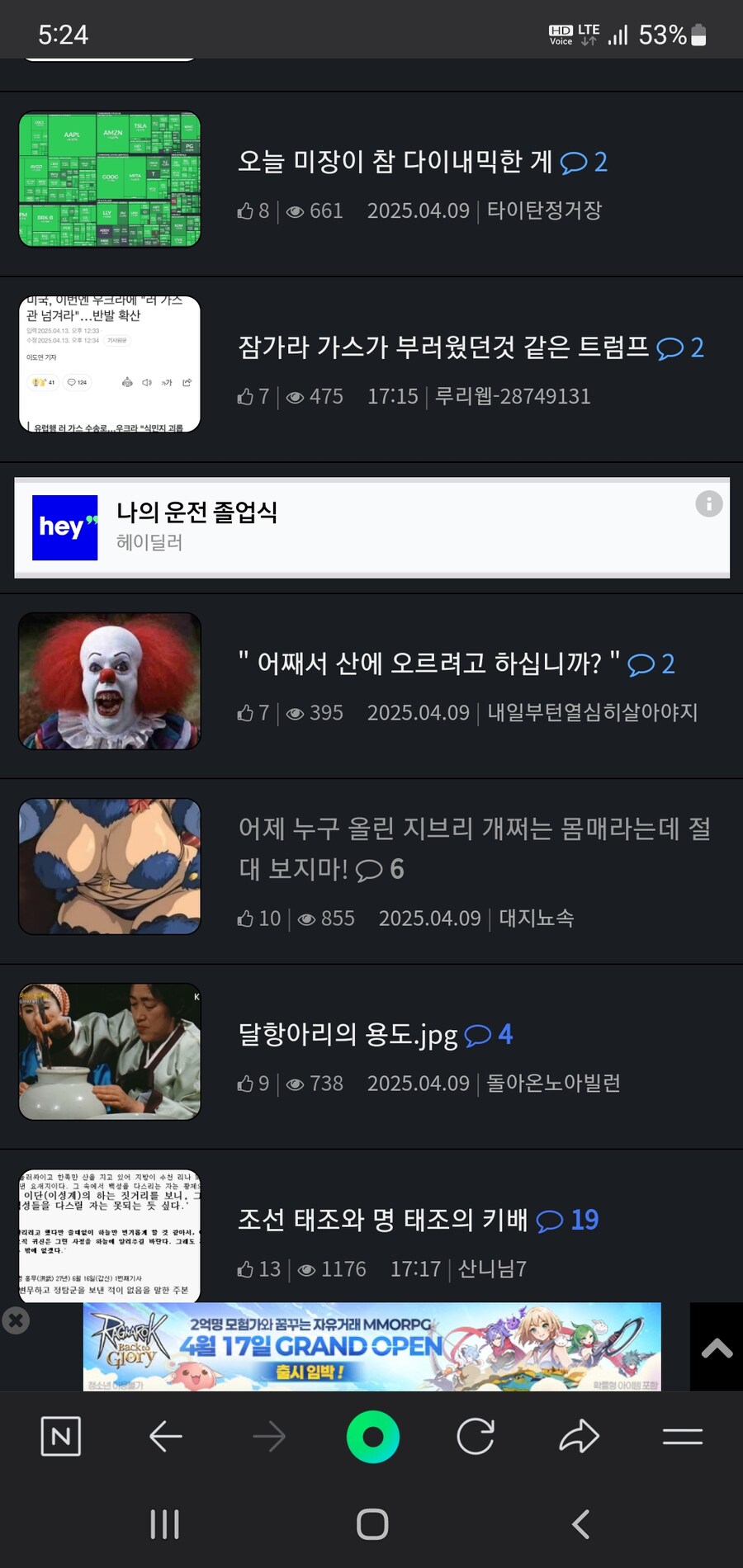Share this page
The image size is (743, 1568).
click(579, 1437)
